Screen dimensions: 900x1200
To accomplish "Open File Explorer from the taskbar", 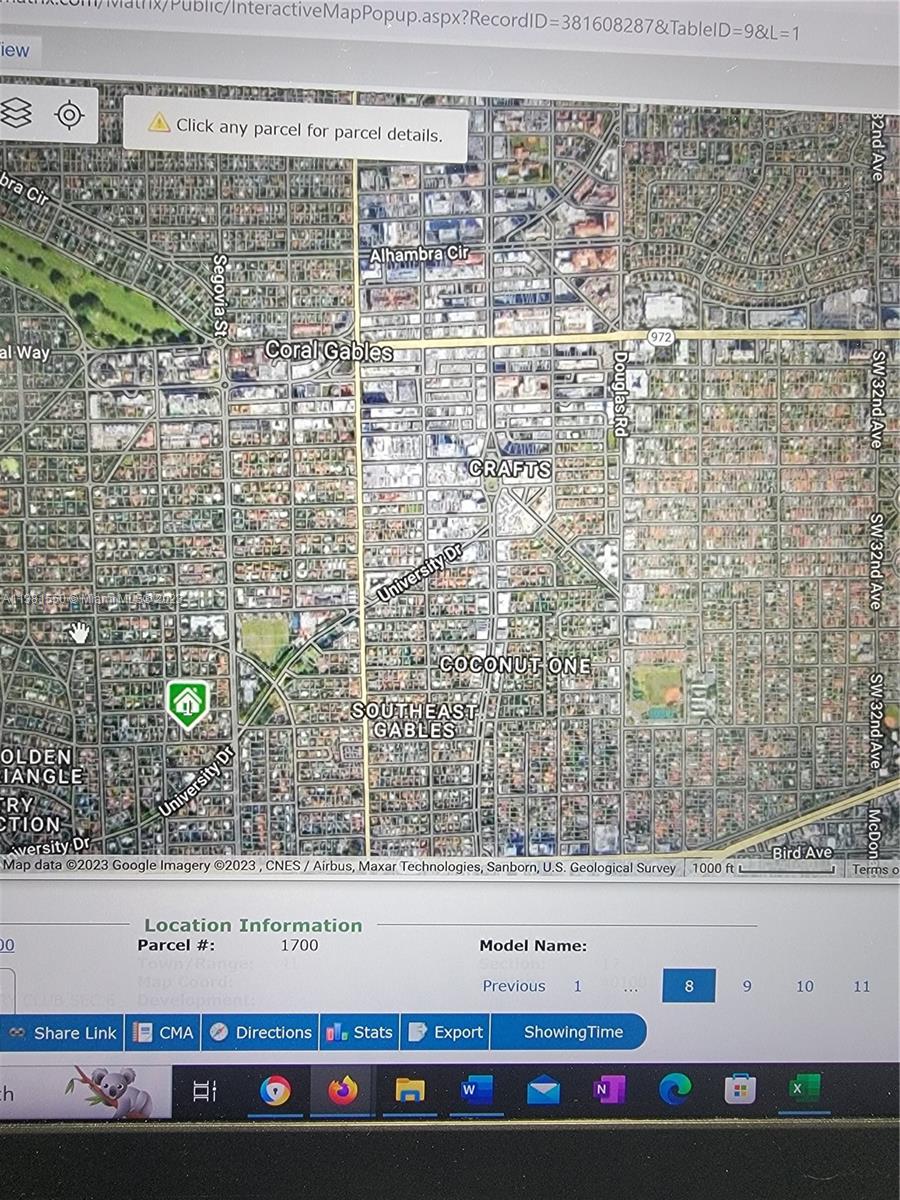I will pyautogui.click(x=410, y=1091).
